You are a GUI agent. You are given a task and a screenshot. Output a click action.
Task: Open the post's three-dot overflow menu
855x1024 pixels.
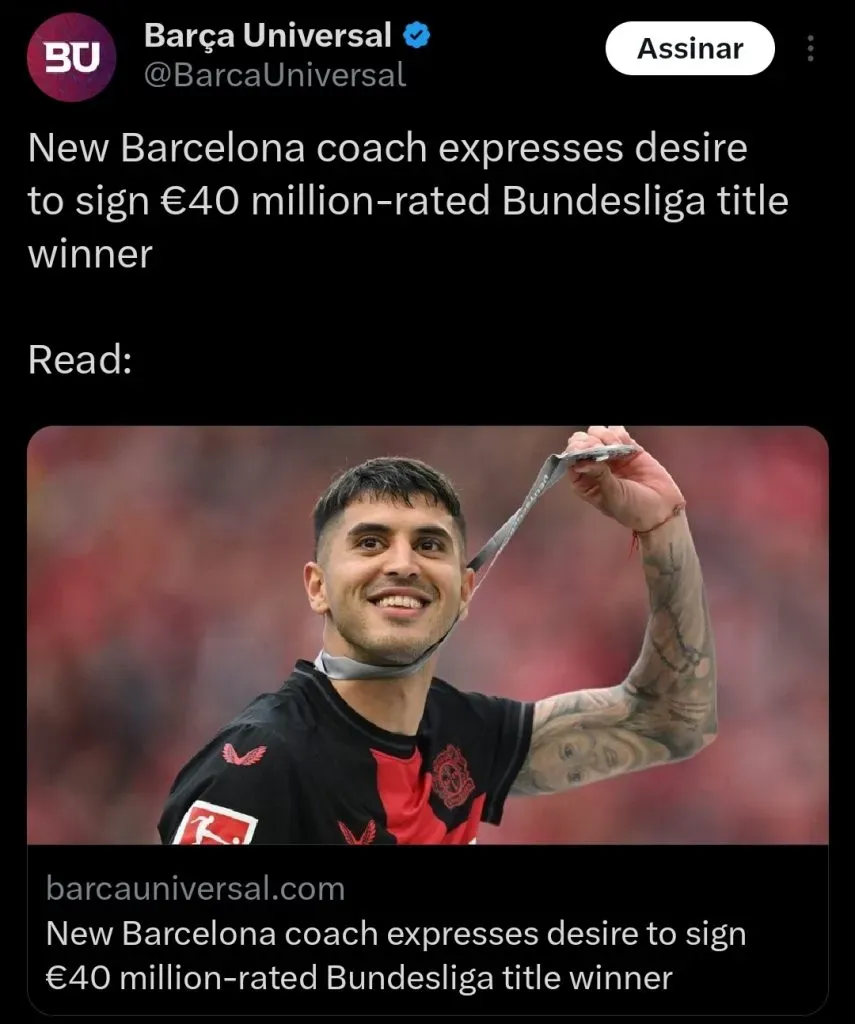pos(811,49)
